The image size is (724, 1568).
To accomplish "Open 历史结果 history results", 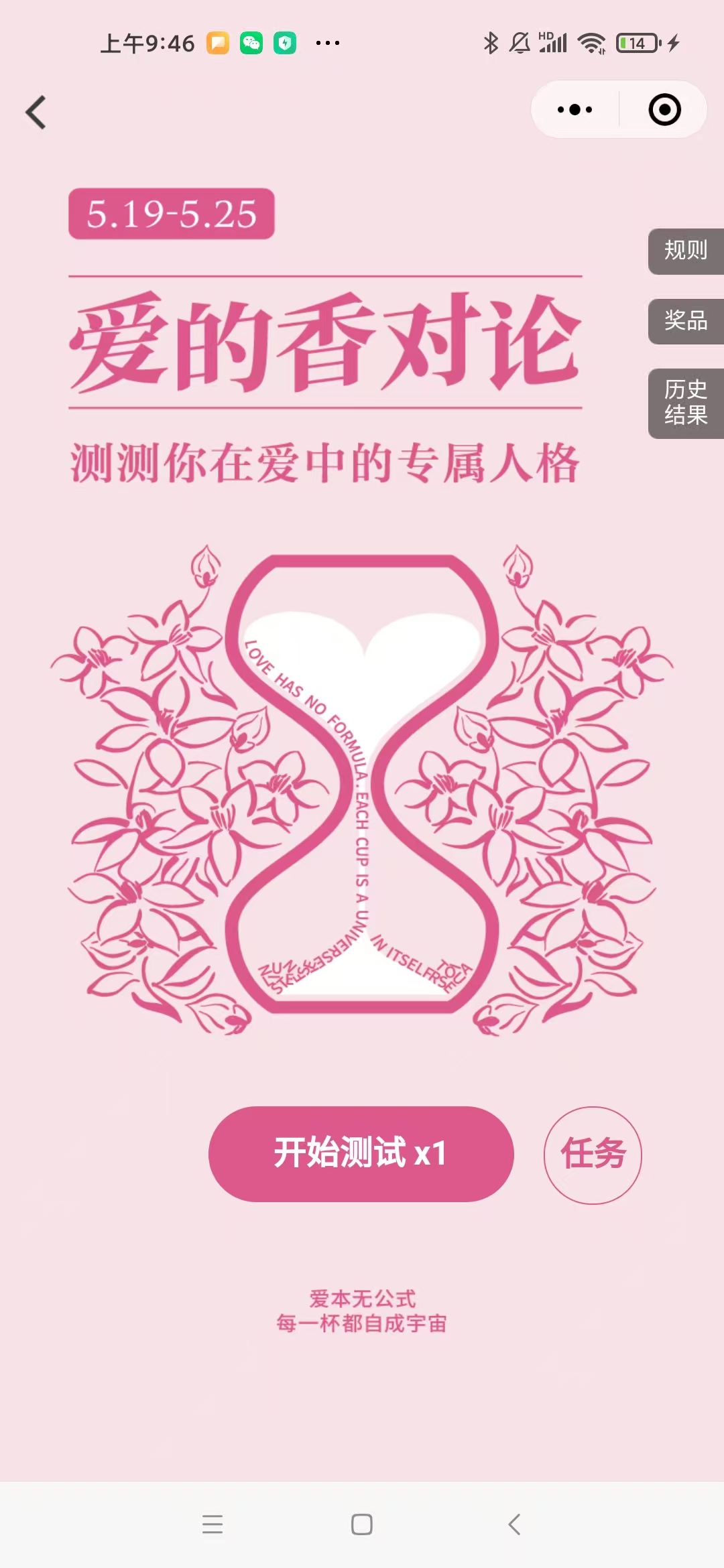I will point(685,403).
